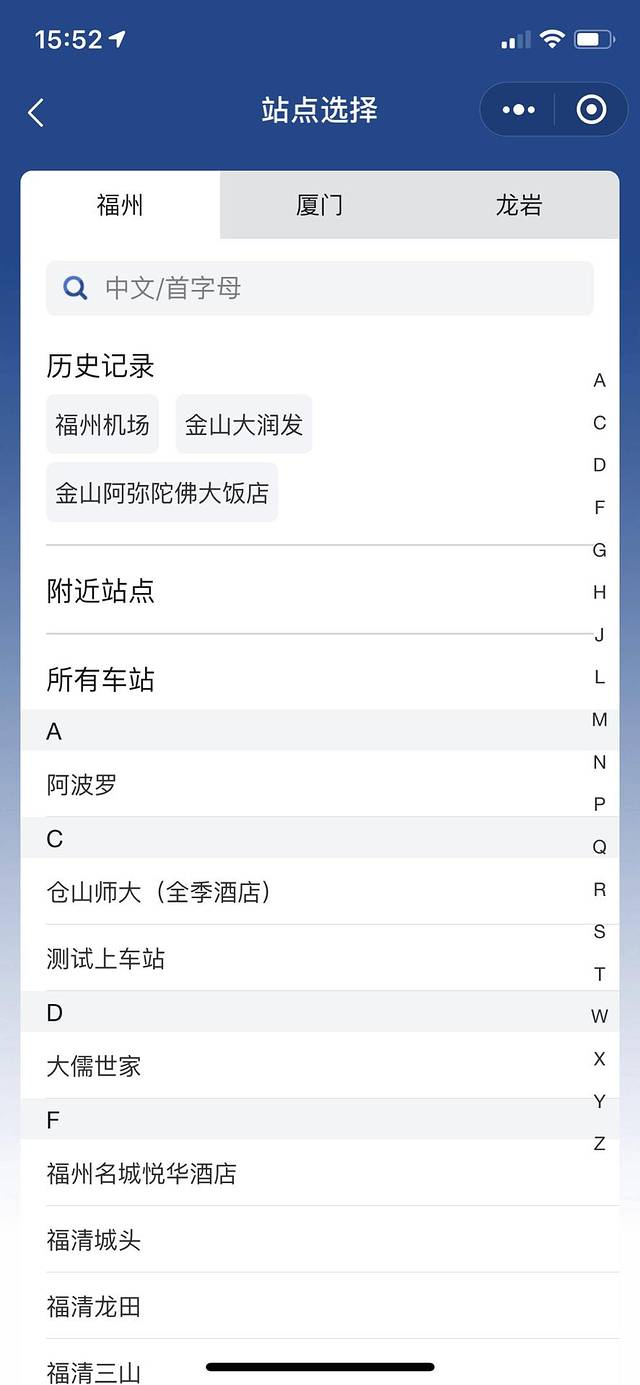Select station 仓山师大（全季酒店）
This screenshot has width=640, height=1385.
coord(160,892)
